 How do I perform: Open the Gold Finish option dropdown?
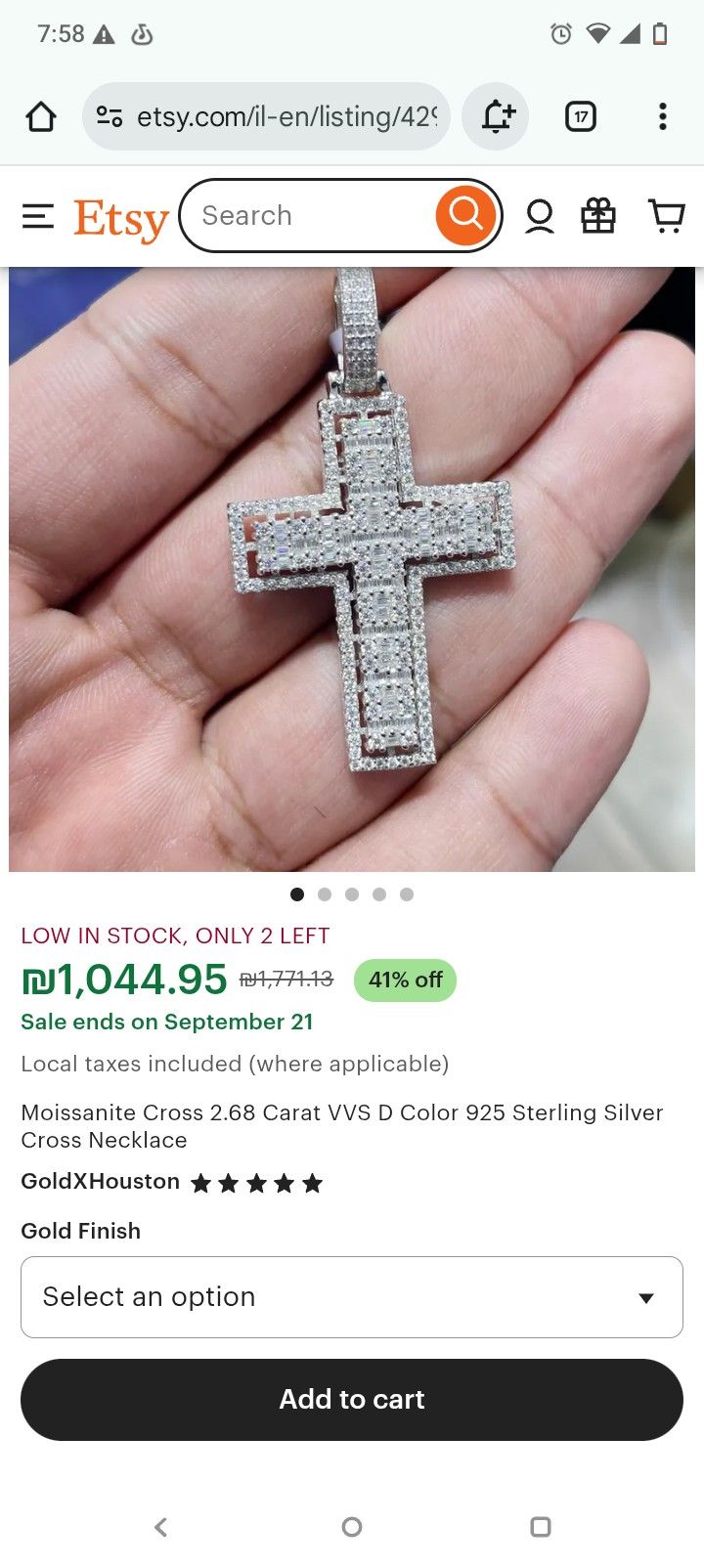coord(352,1296)
